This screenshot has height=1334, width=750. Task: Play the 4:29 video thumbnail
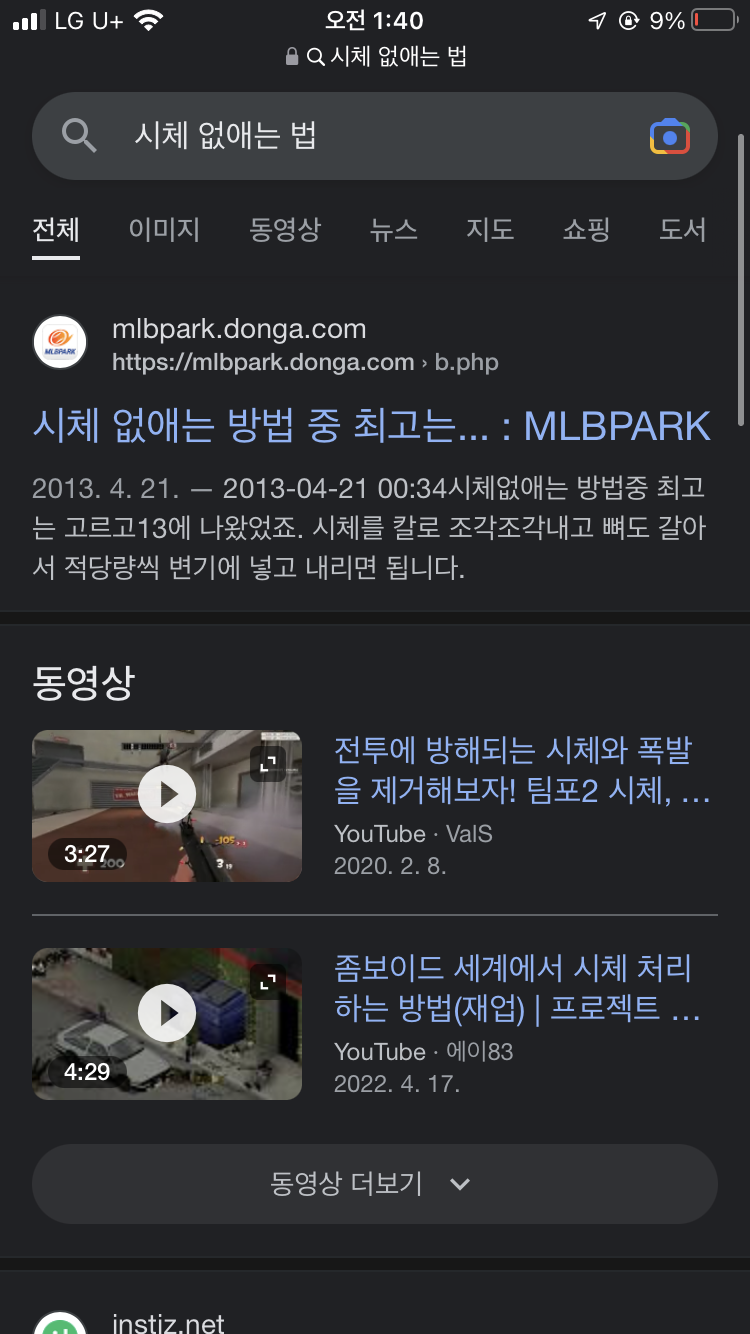point(167,1024)
